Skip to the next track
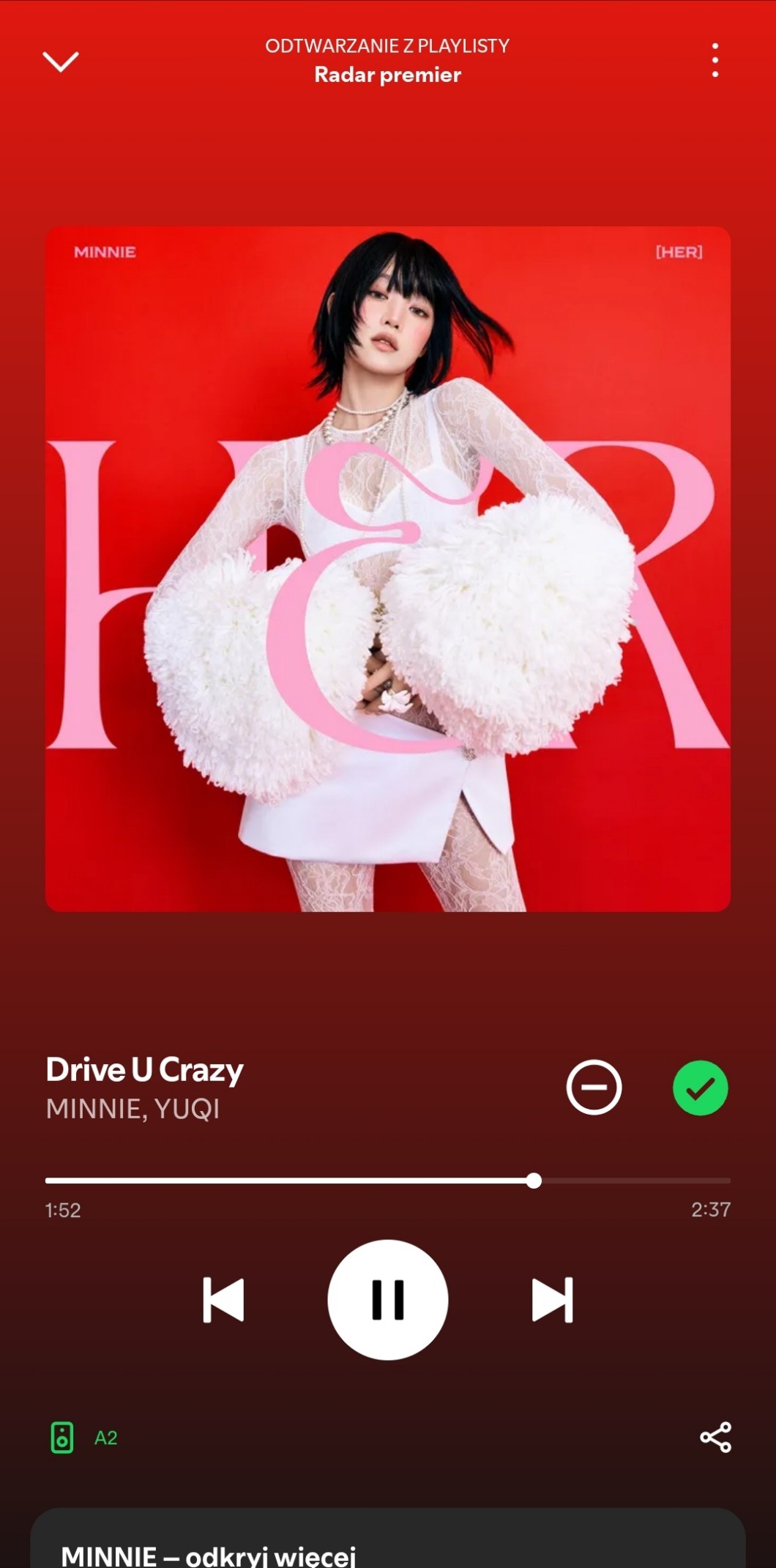776x1568 pixels. pos(552,1300)
